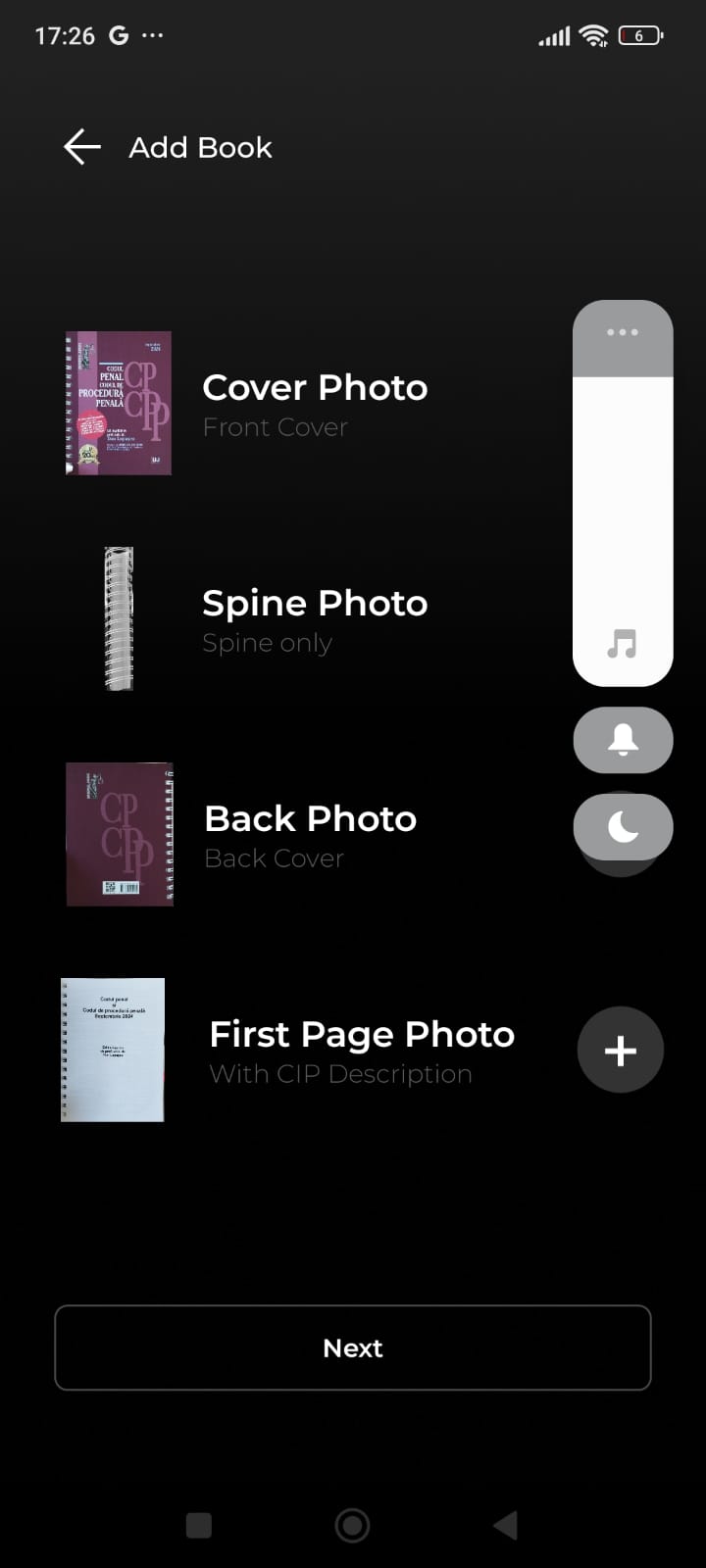Image resolution: width=706 pixels, height=1568 pixels.
Task: Toggle Do Not Disturb moon button
Action: (x=623, y=828)
